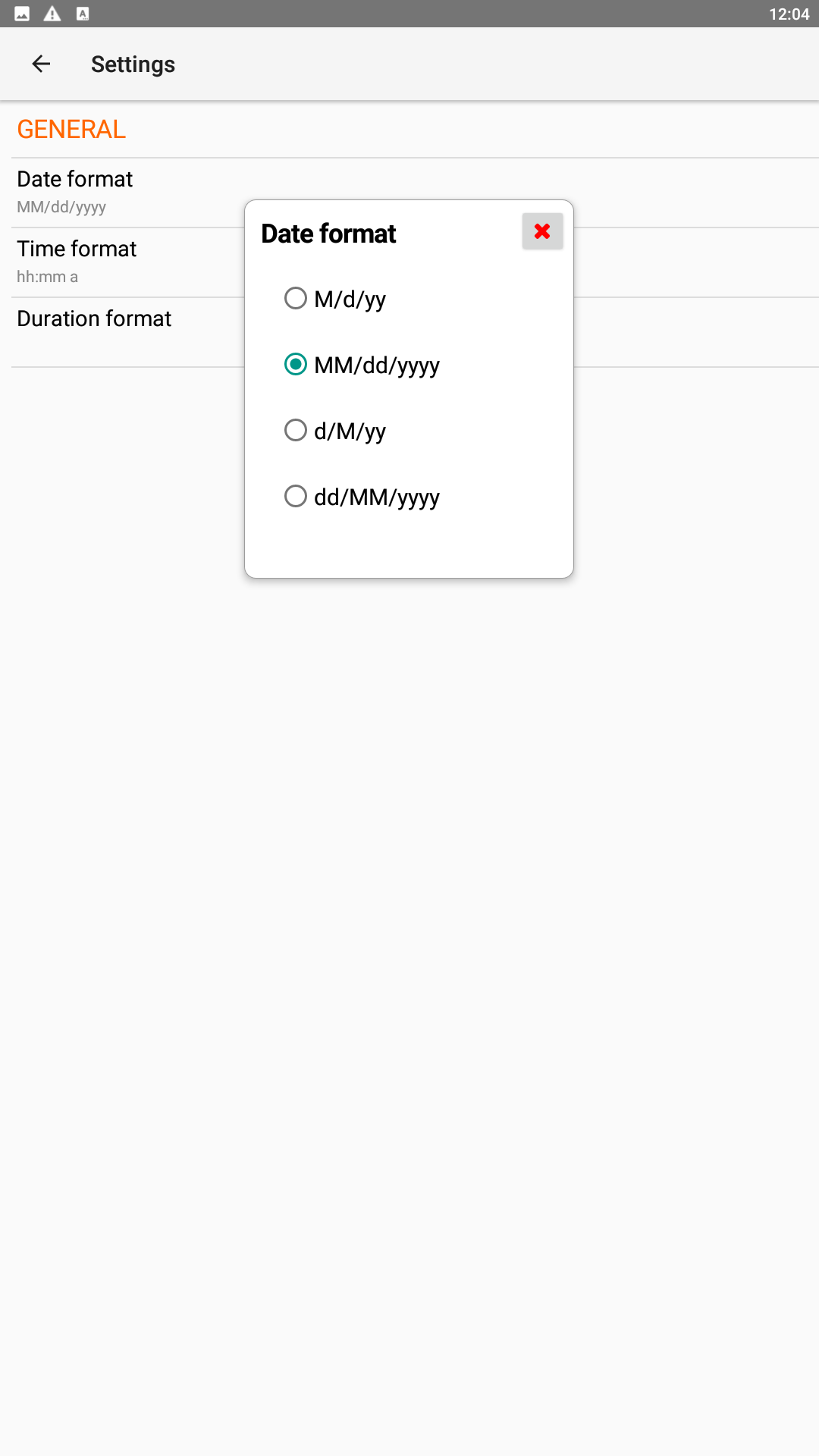Tap the close icon on Date format dialog
Viewport: 819px width, 1456px height.
(x=542, y=232)
